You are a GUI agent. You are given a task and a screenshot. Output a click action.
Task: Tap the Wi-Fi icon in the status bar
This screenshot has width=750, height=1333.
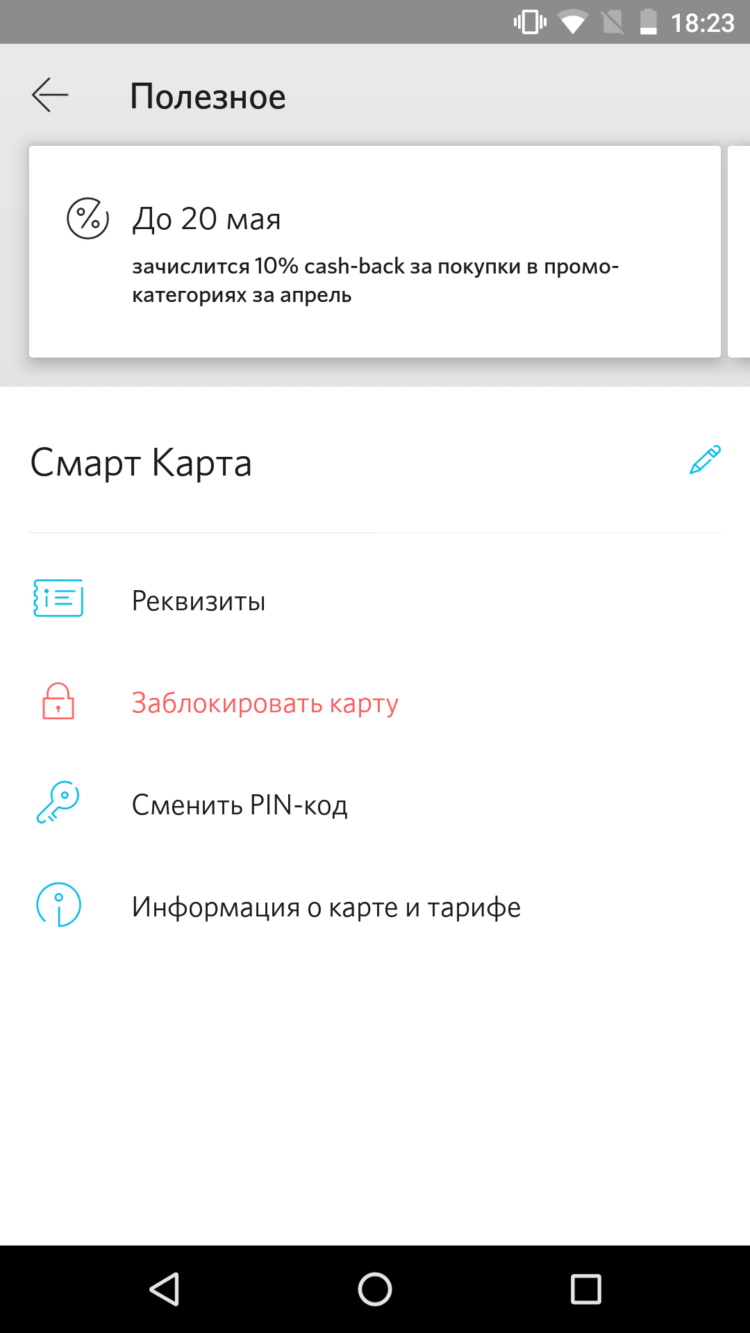[x=573, y=21]
